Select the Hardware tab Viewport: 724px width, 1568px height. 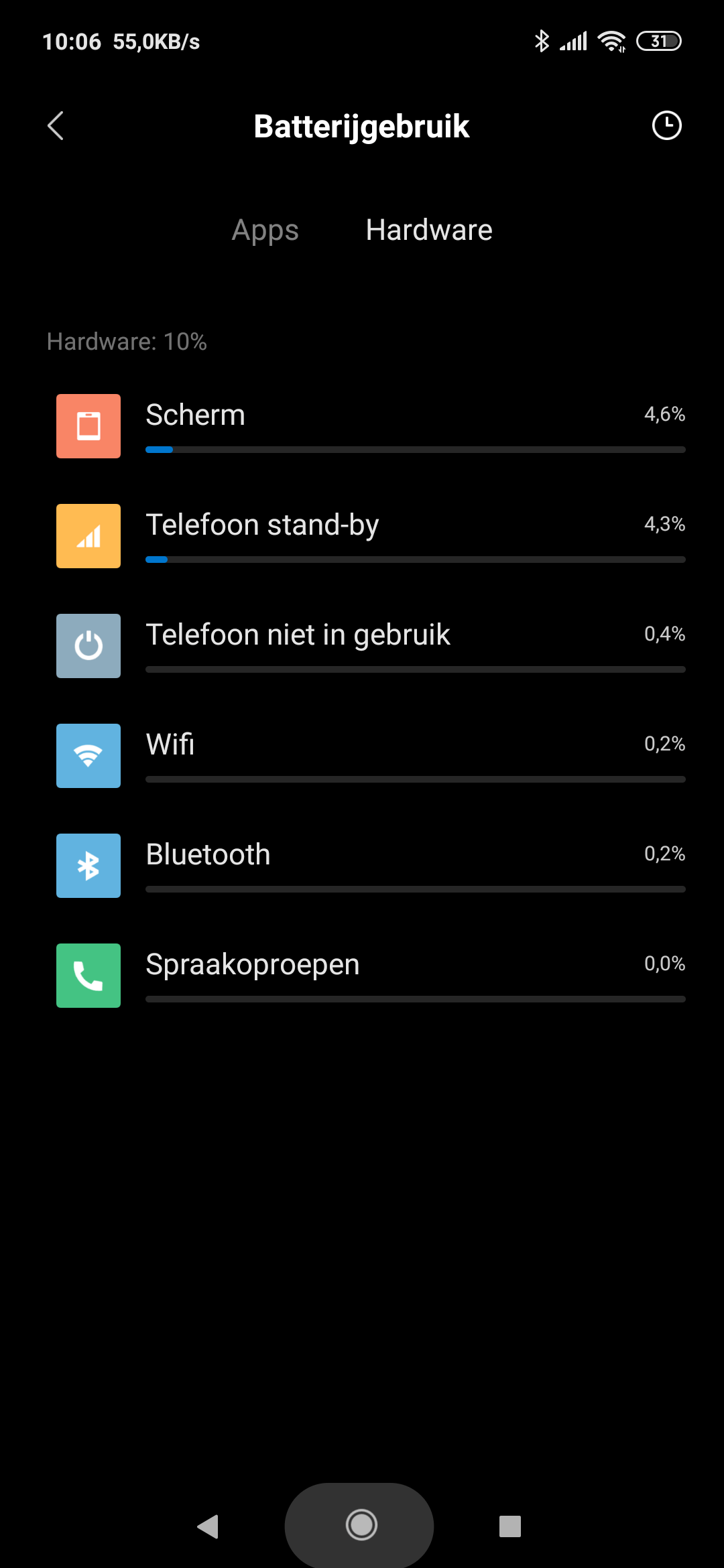(x=429, y=230)
